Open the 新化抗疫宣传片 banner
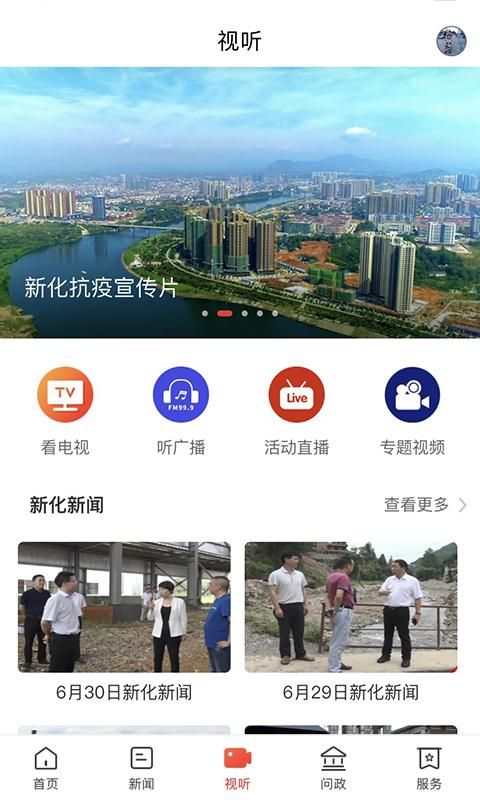Image resolution: width=480 pixels, height=800 pixels. [x=240, y=203]
